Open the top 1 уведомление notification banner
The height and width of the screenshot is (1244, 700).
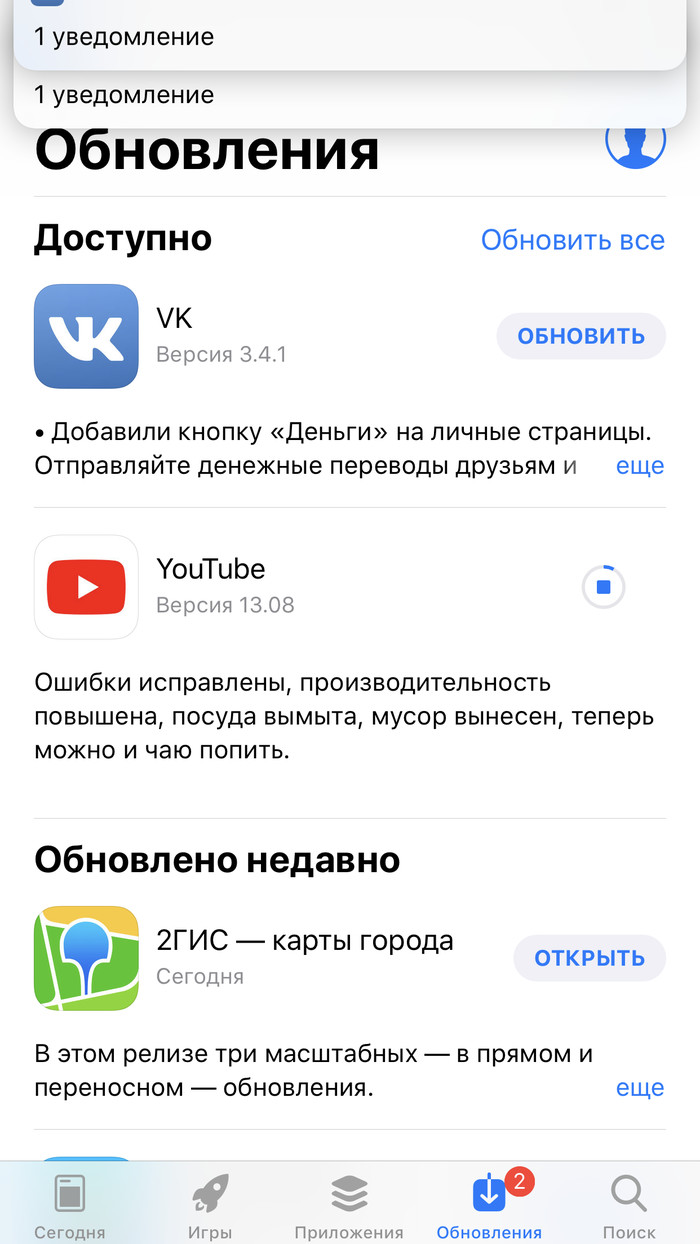(x=350, y=36)
